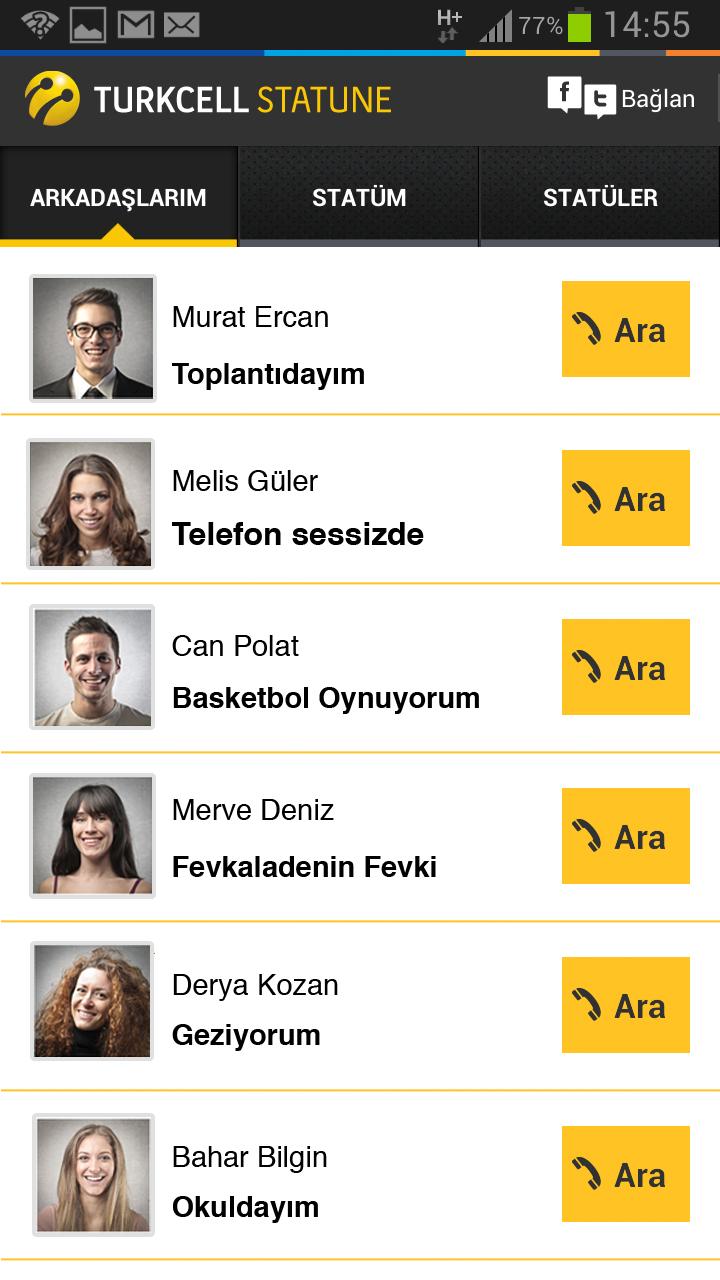Call Can Polat with Ara button
This screenshot has width=720, height=1280.
point(625,667)
